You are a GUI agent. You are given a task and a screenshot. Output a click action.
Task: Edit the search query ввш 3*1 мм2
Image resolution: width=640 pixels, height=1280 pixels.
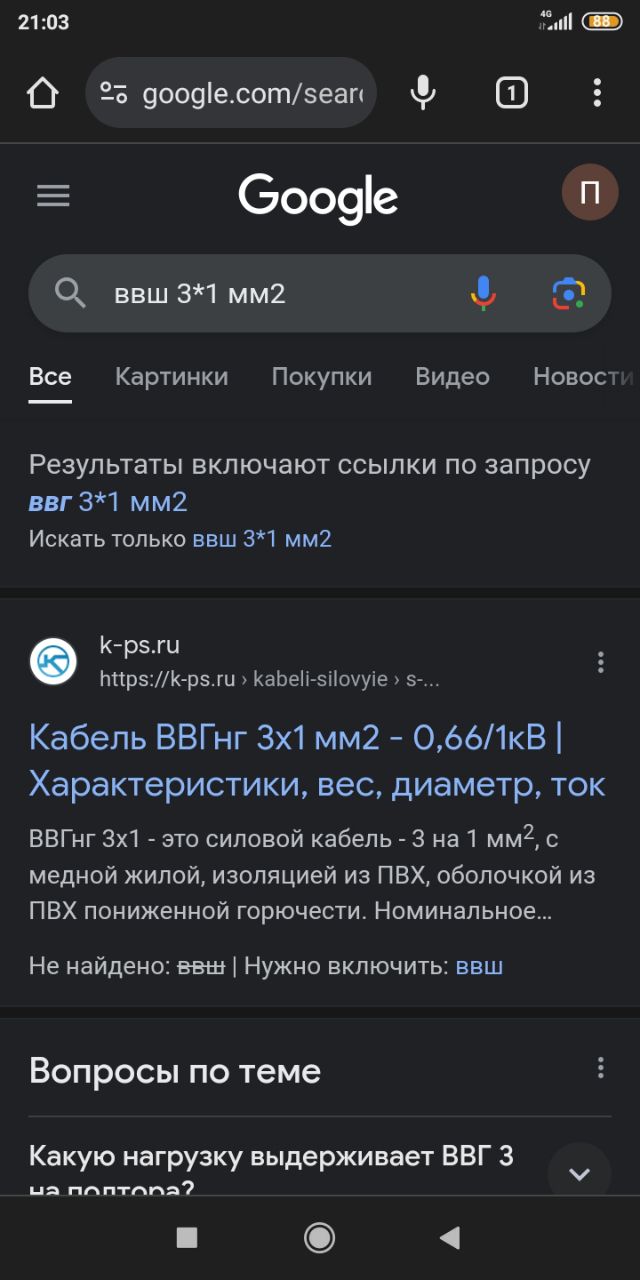click(200, 293)
